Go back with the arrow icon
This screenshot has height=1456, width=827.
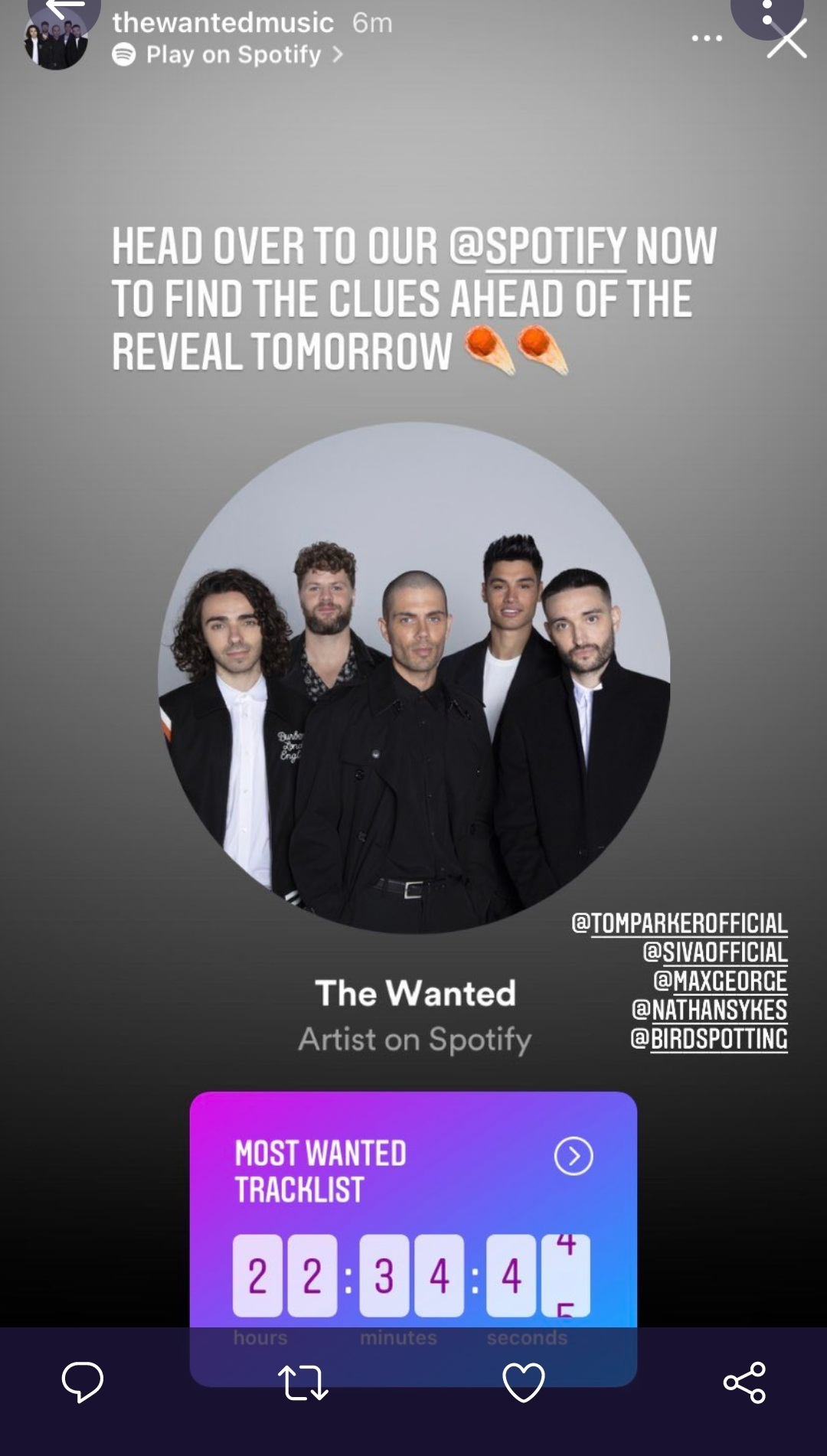click(x=64, y=9)
